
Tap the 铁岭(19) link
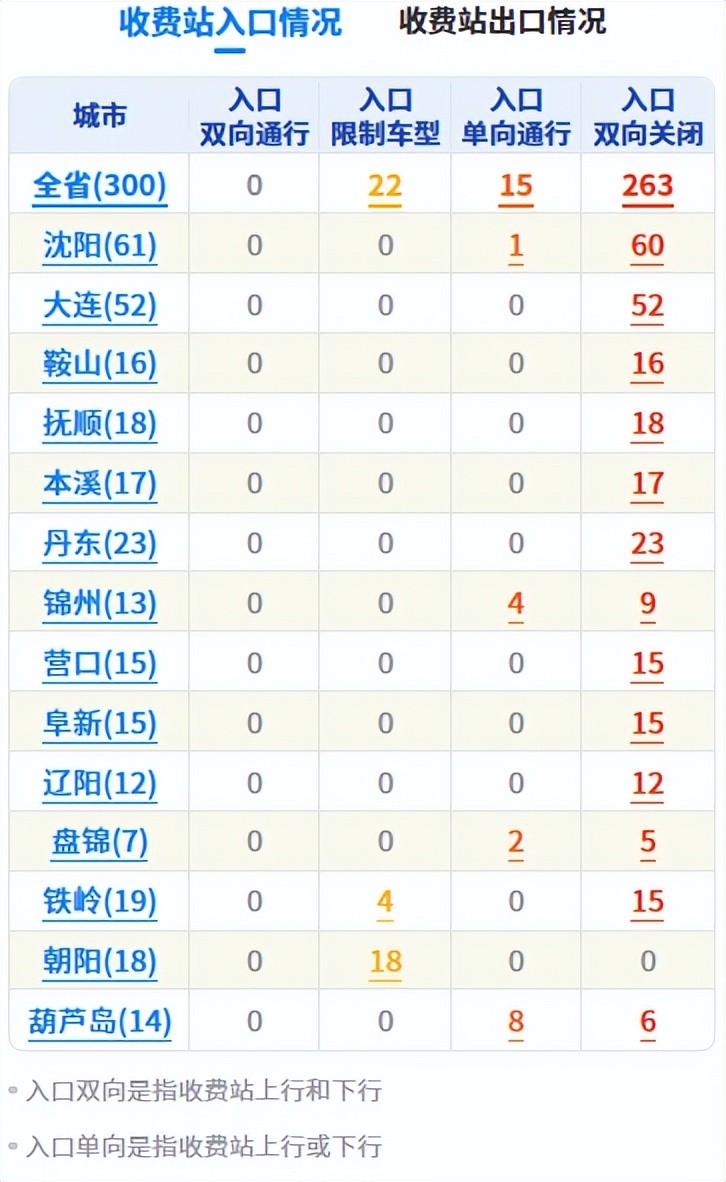[99, 902]
